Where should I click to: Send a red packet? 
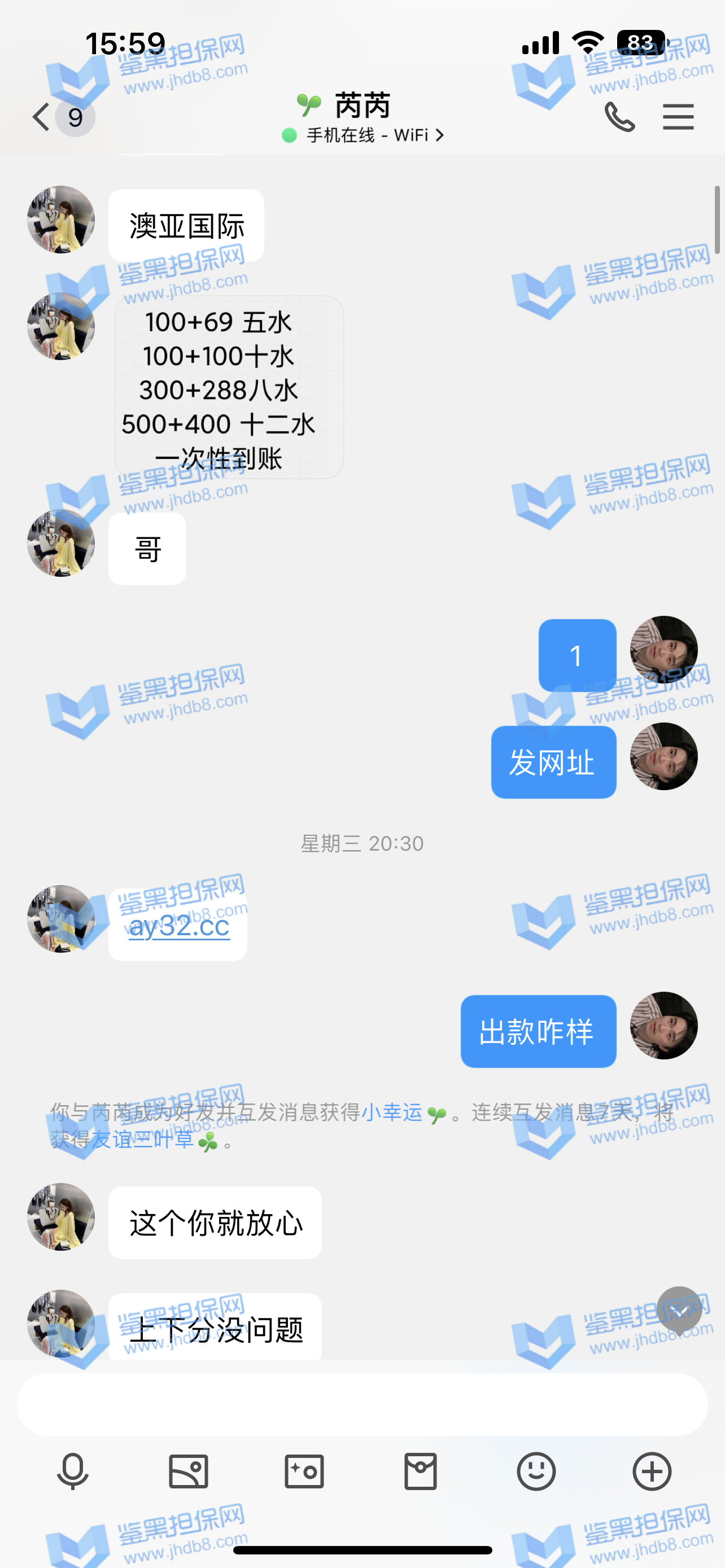pyautogui.click(x=420, y=1472)
